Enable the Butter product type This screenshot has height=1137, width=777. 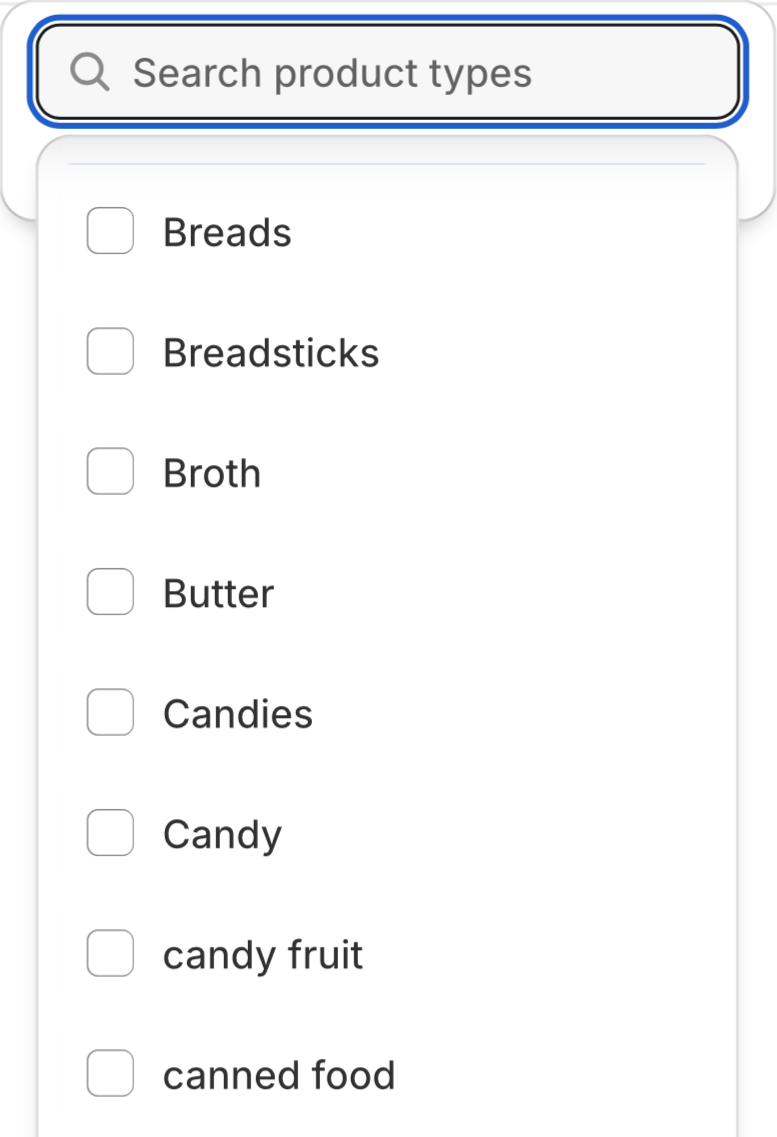point(110,592)
